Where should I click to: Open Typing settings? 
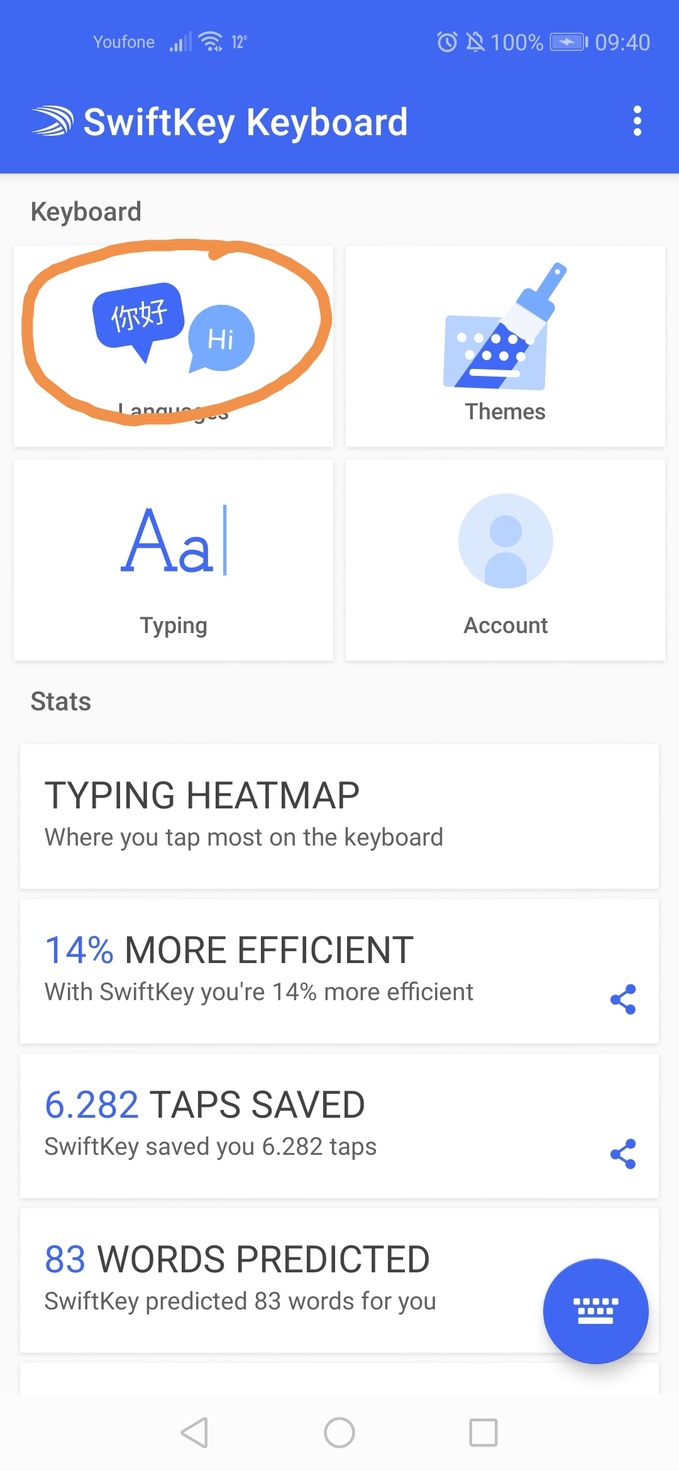coord(173,560)
